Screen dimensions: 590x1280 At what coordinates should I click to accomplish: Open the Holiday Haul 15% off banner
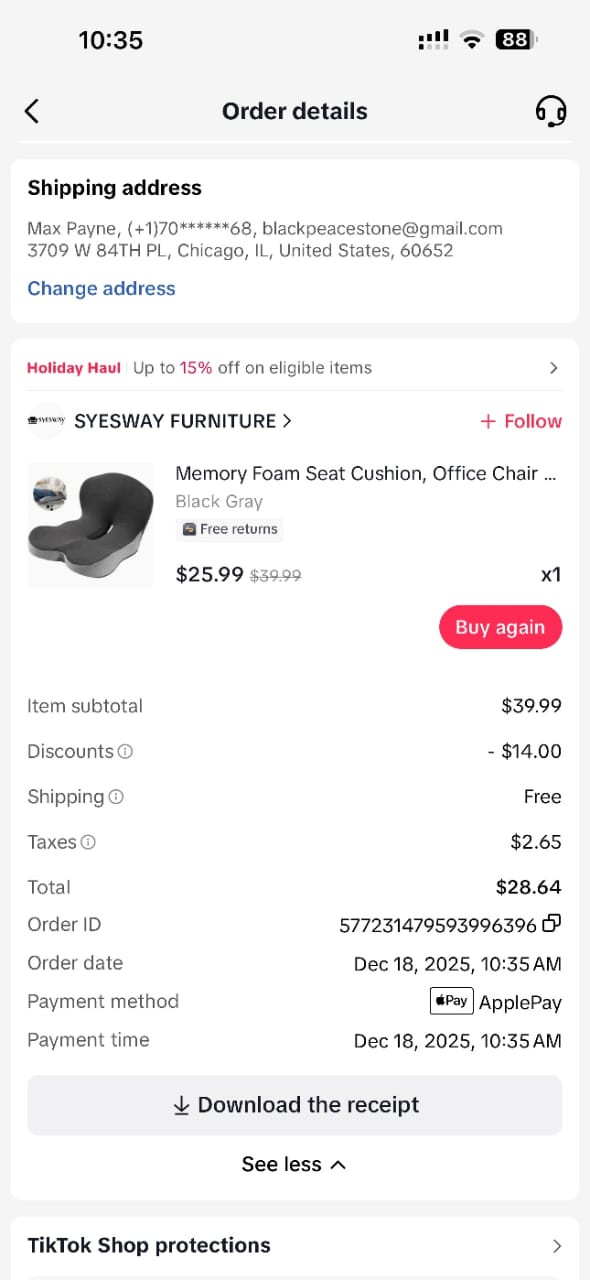[294, 368]
